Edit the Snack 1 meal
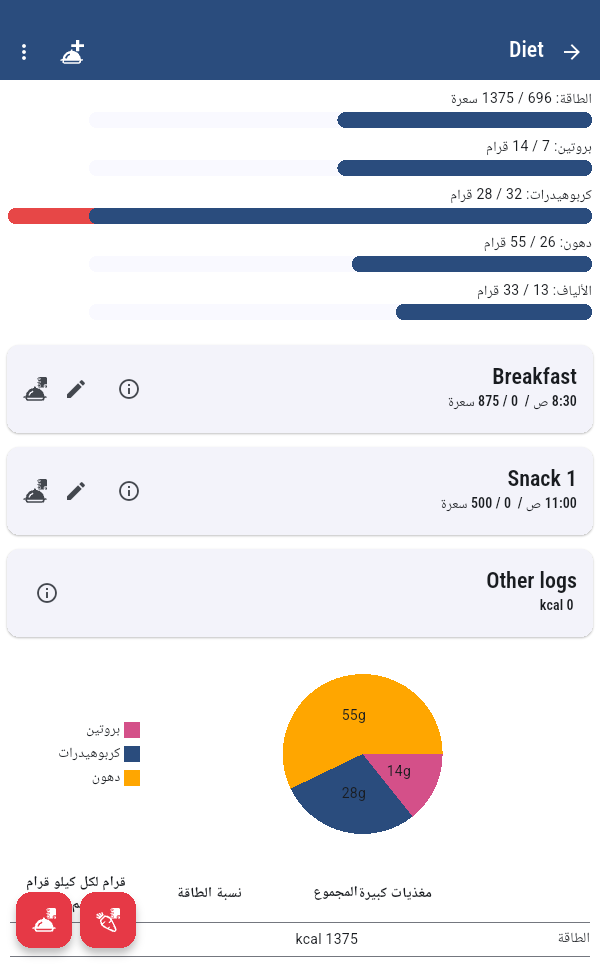Screen dimensions: 600x964 coord(76,491)
